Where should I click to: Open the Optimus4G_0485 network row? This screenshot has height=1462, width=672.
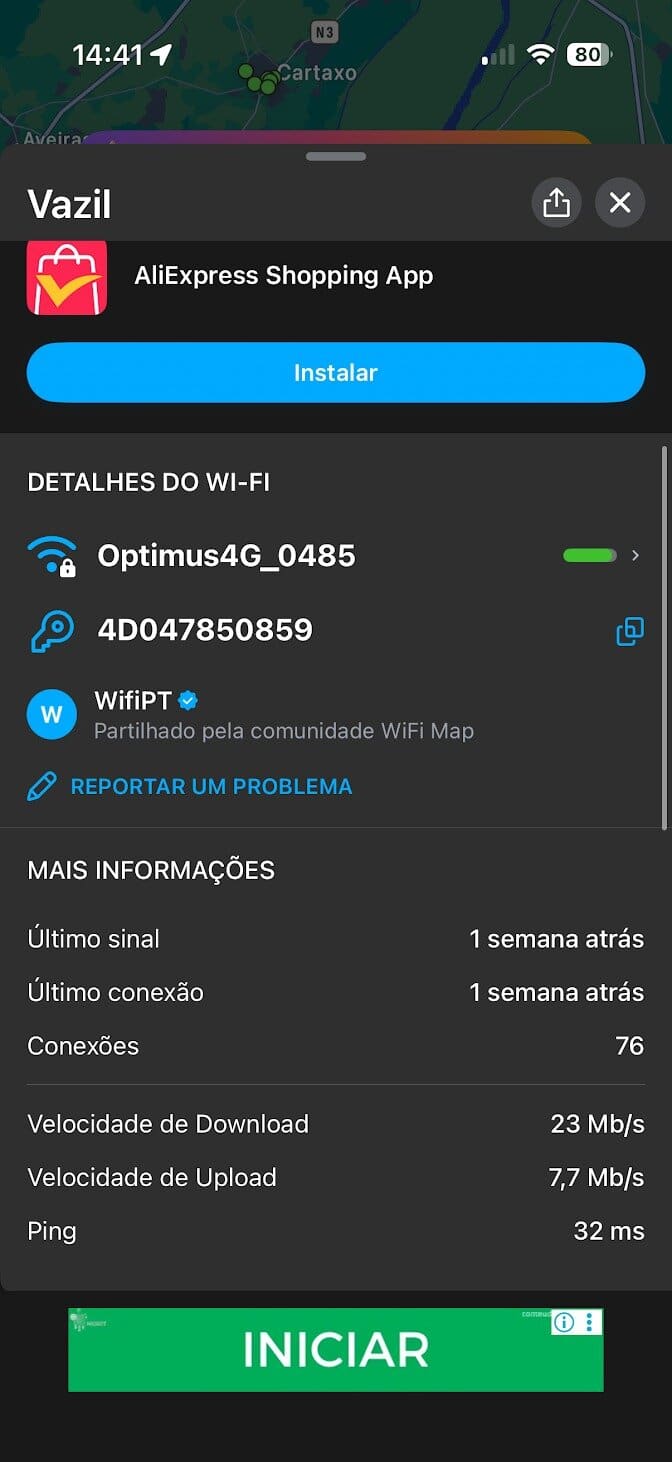pos(335,555)
